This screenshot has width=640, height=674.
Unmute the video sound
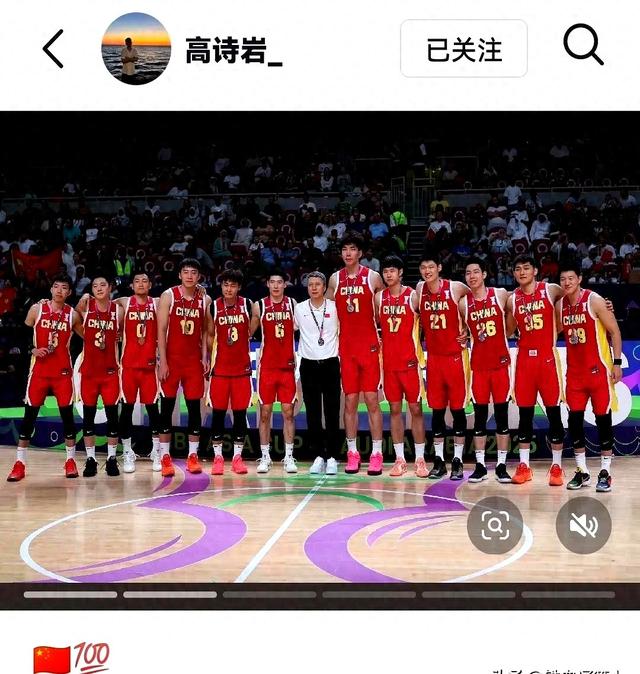tap(583, 525)
